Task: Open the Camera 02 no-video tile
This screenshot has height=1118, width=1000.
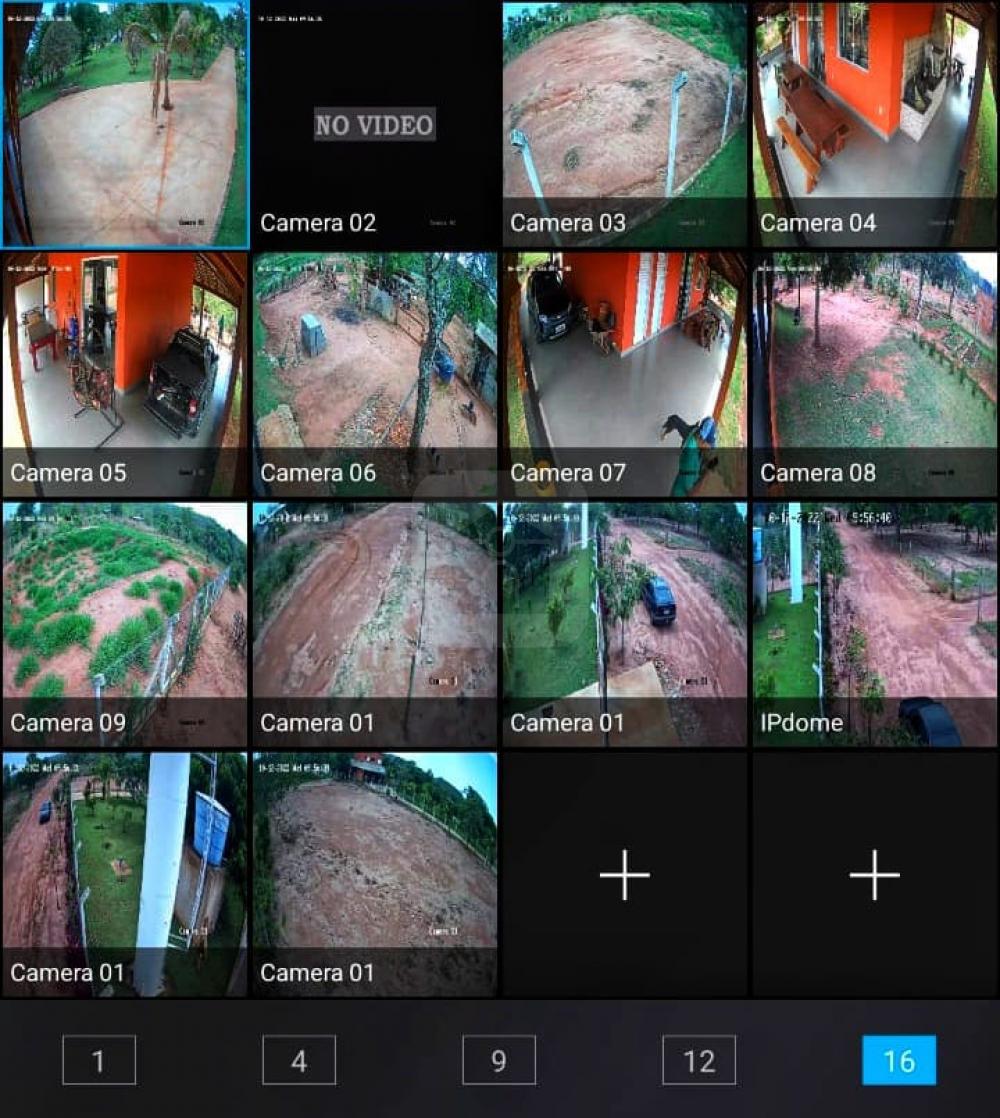Action: pyautogui.click(x=374, y=125)
